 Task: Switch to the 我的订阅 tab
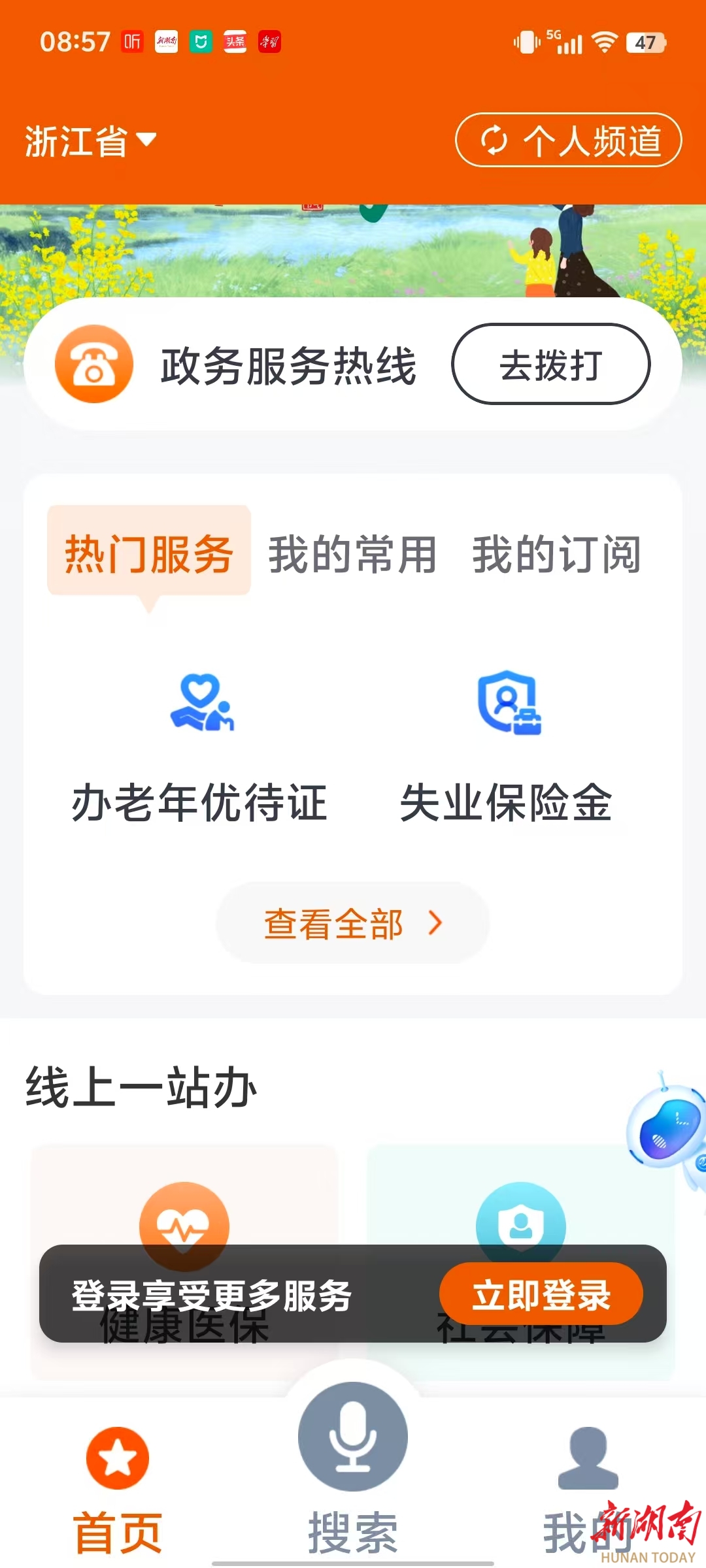click(556, 554)
